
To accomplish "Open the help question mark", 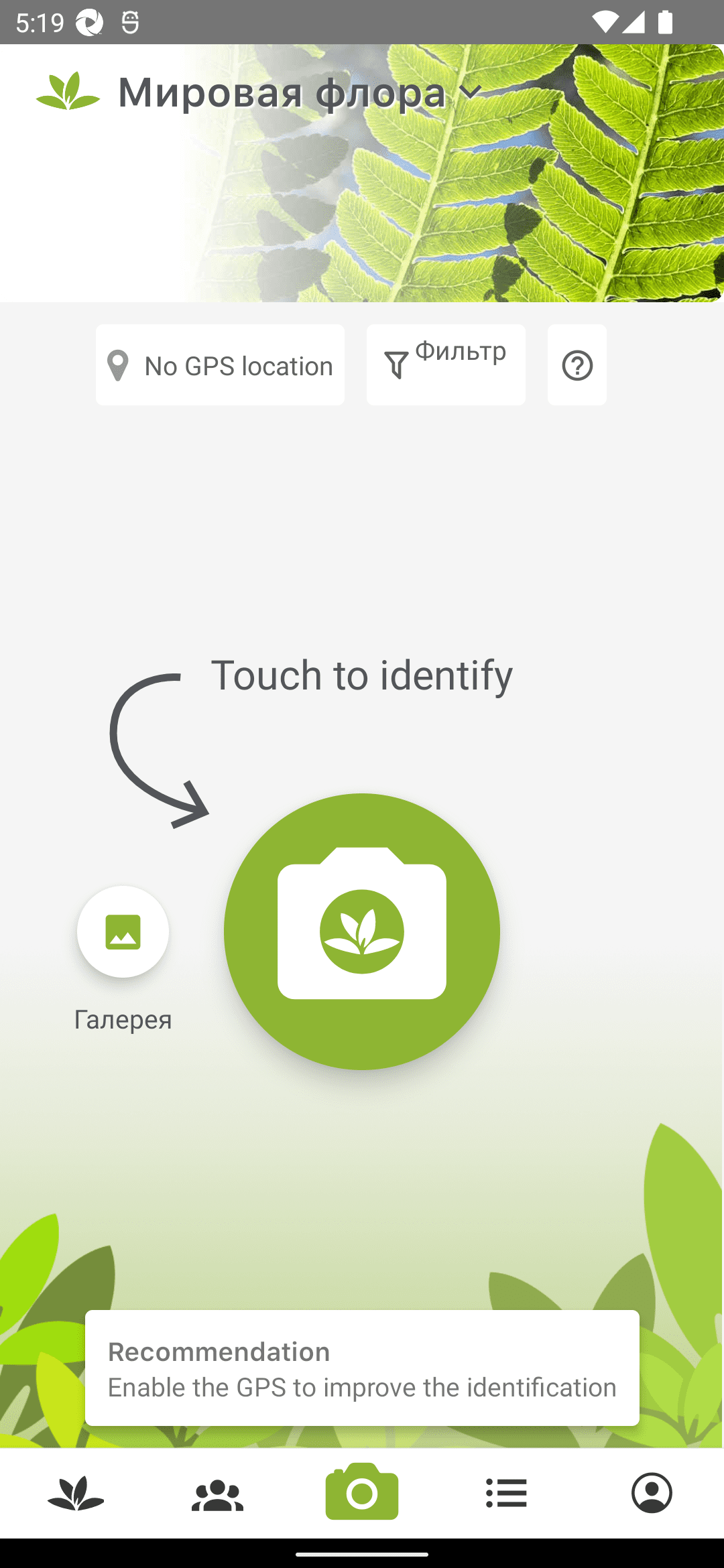I will [x=577, y=365].
